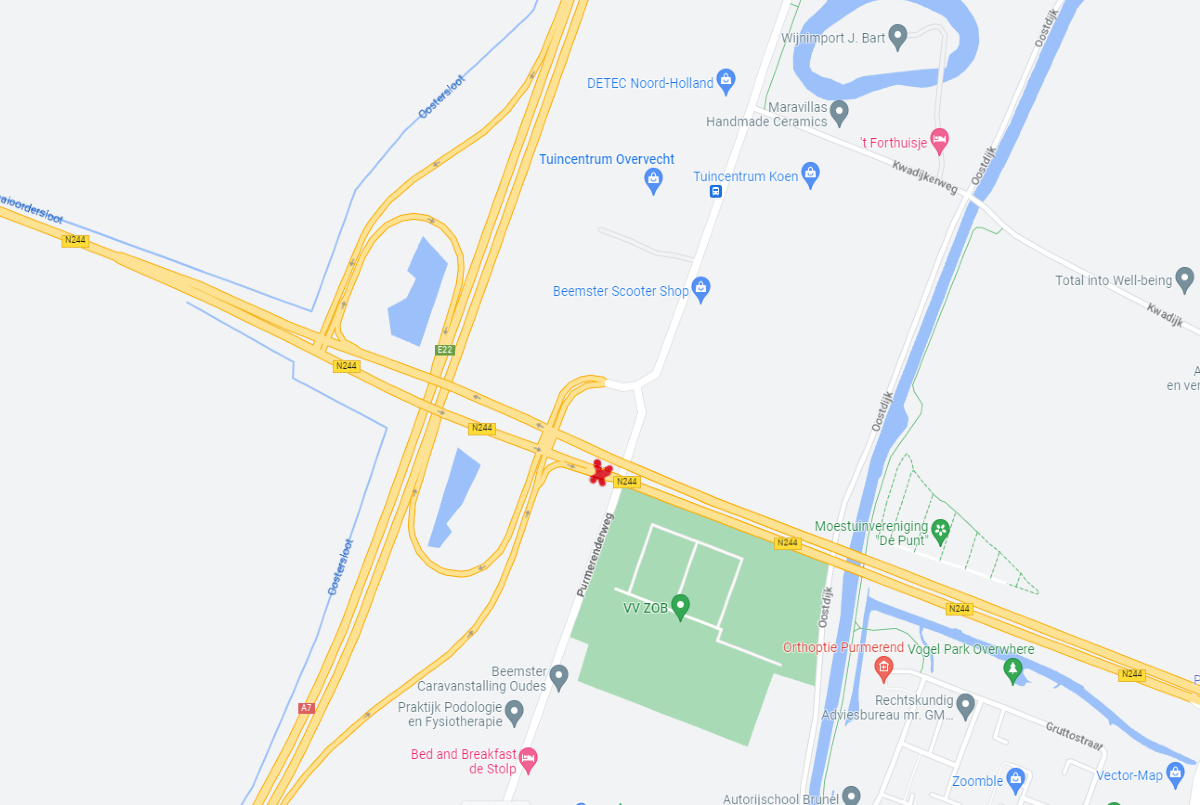Tap the bus stop icon near Tuincentrum Koen
Viewport: 1200px width, 805px height.
716,191
